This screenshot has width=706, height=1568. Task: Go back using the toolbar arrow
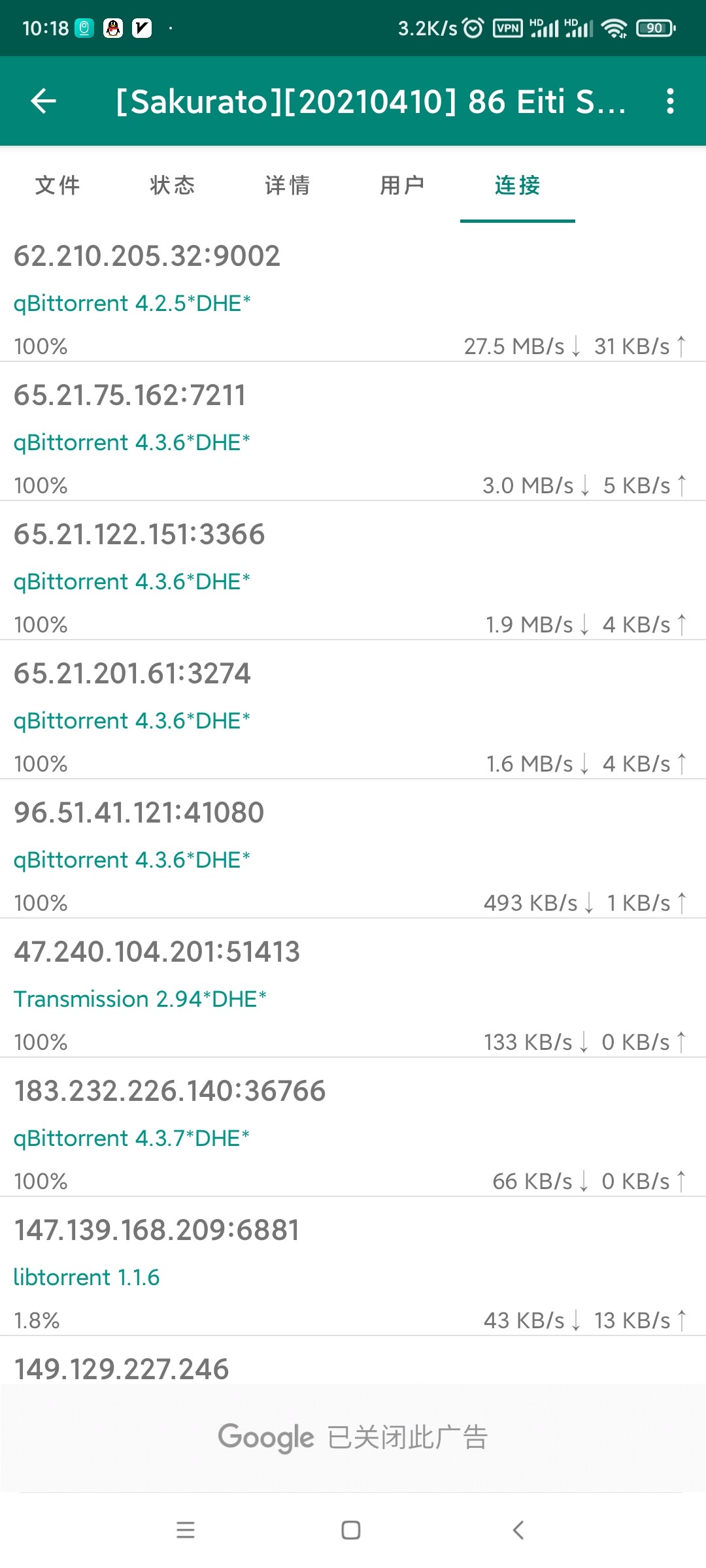click(44, 101)
